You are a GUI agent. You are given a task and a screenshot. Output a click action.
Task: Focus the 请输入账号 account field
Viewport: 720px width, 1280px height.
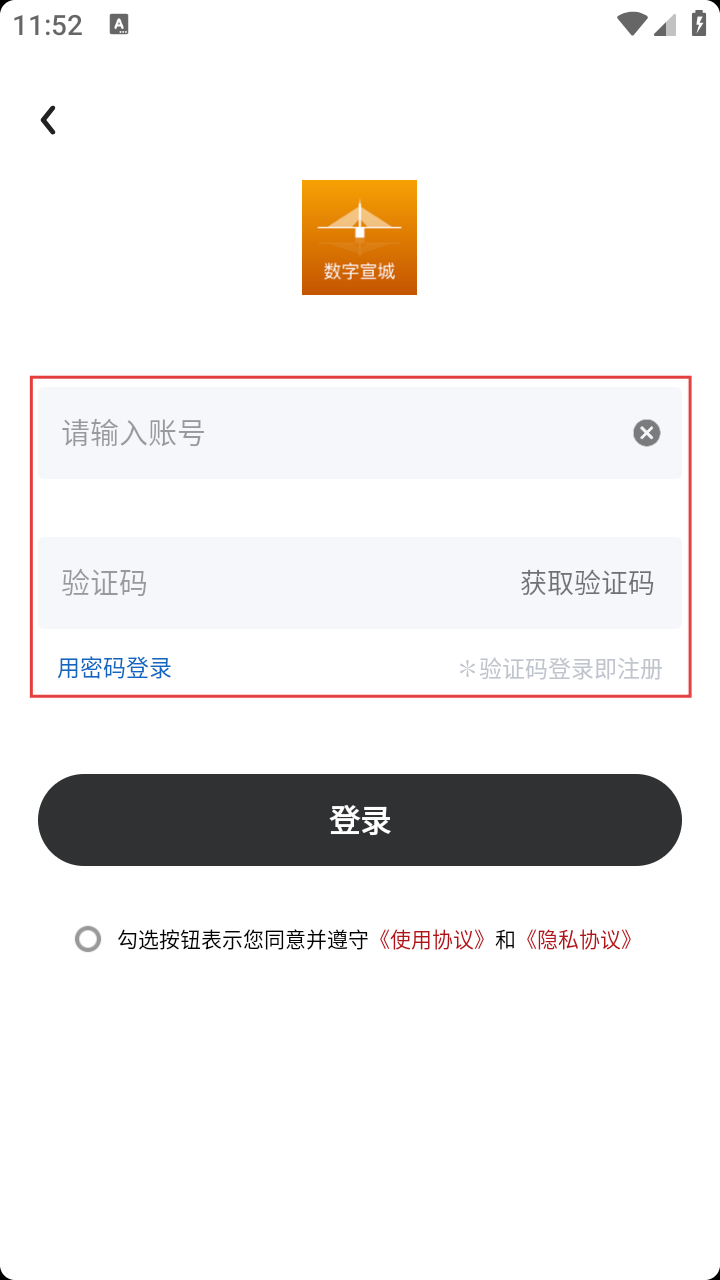(x=330, y=433)
